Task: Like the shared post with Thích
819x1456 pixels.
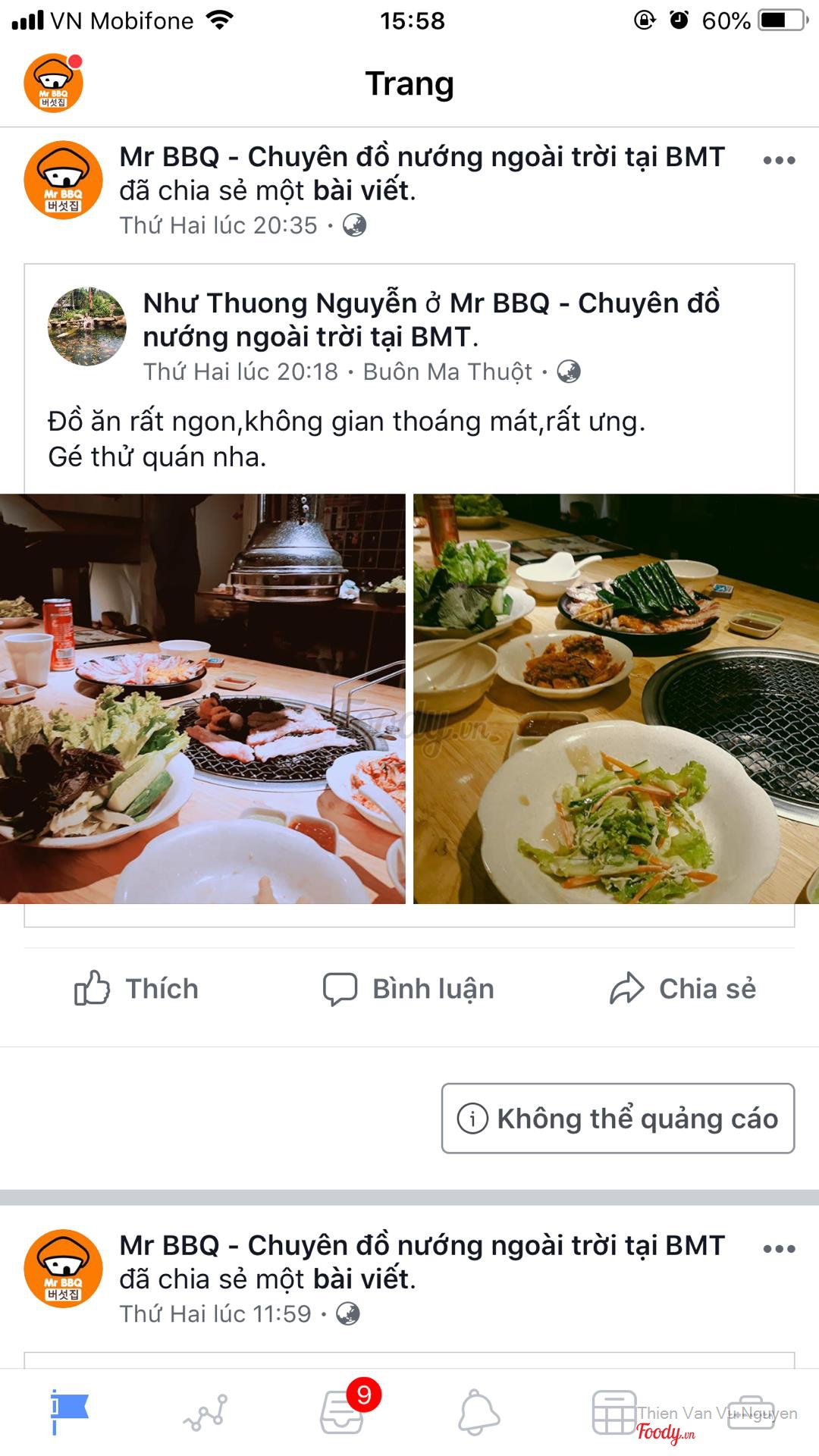Action: click(x=137, y=989)
